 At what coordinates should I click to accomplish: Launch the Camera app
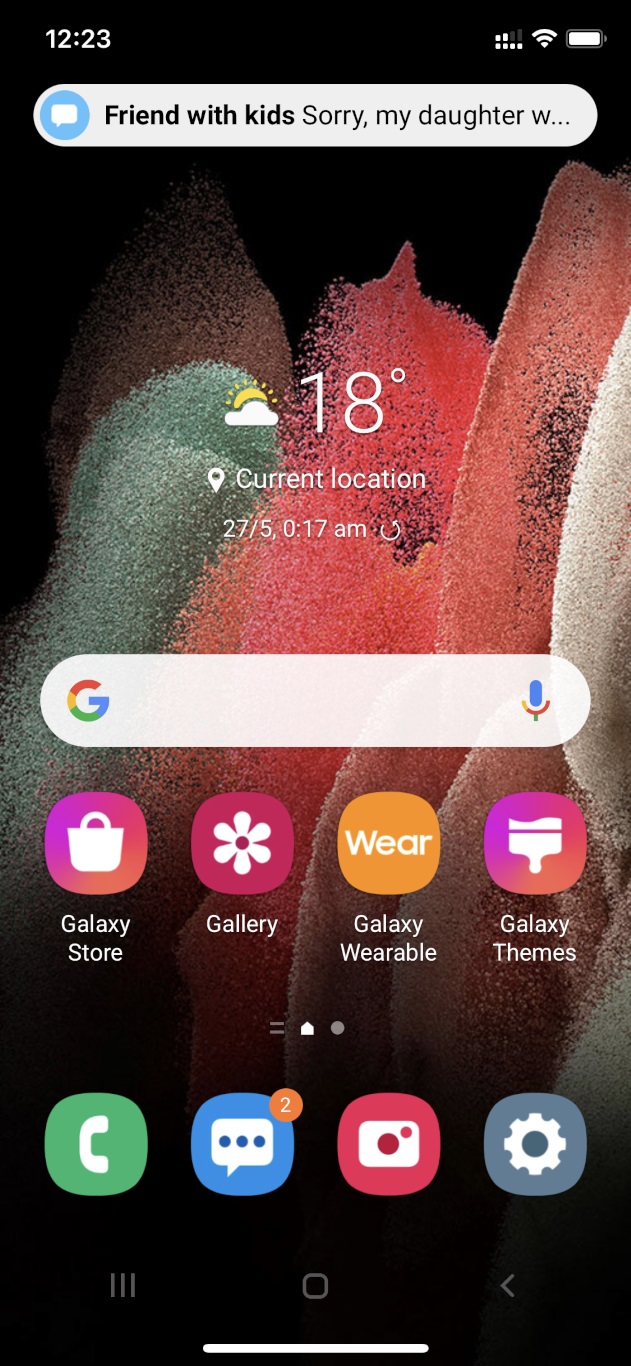coord(388,1144)
